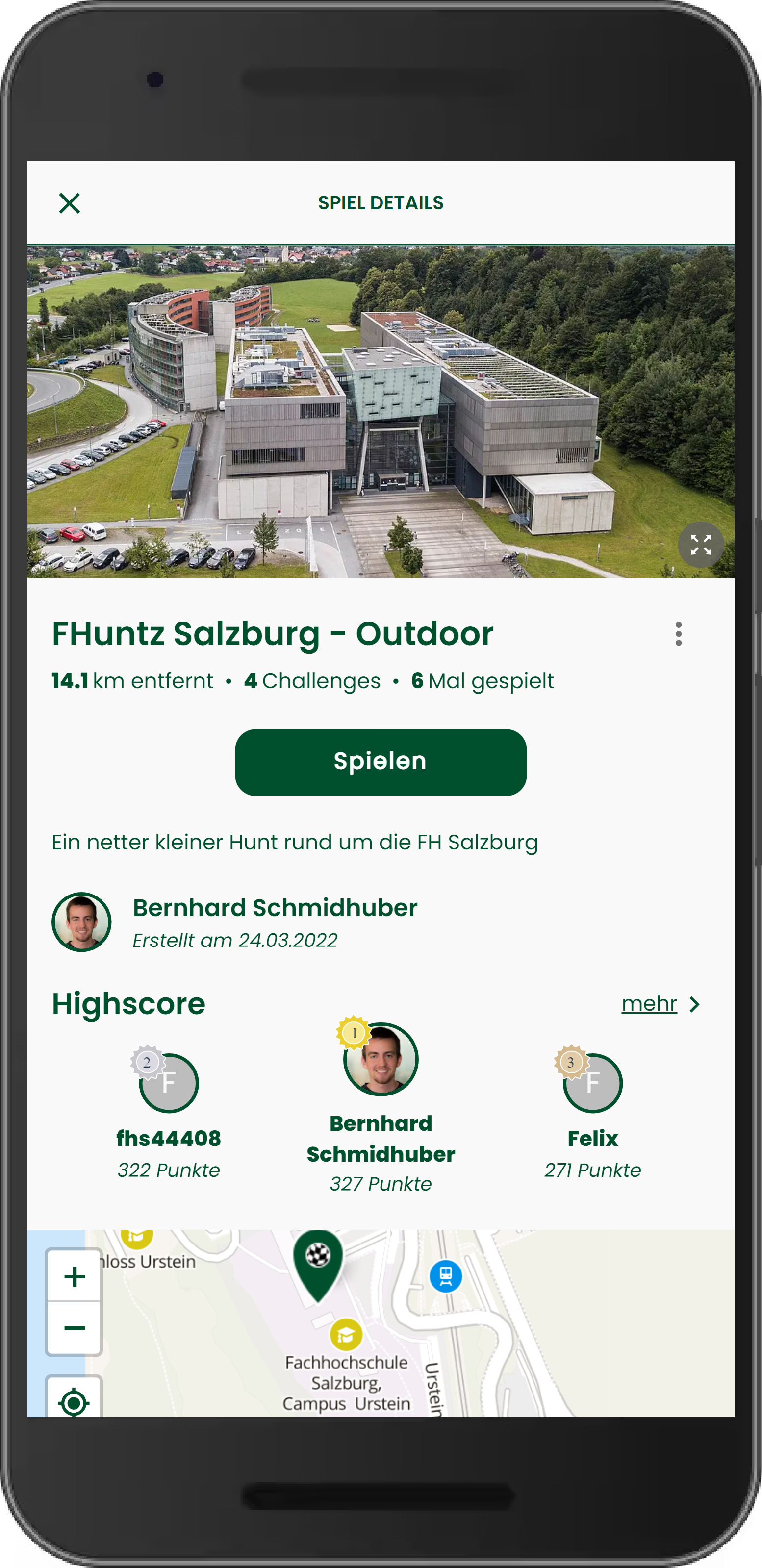Zoom in on the map
Image resolution: width=762 pixels, height=1568 pixels.
pos(75,1276)
